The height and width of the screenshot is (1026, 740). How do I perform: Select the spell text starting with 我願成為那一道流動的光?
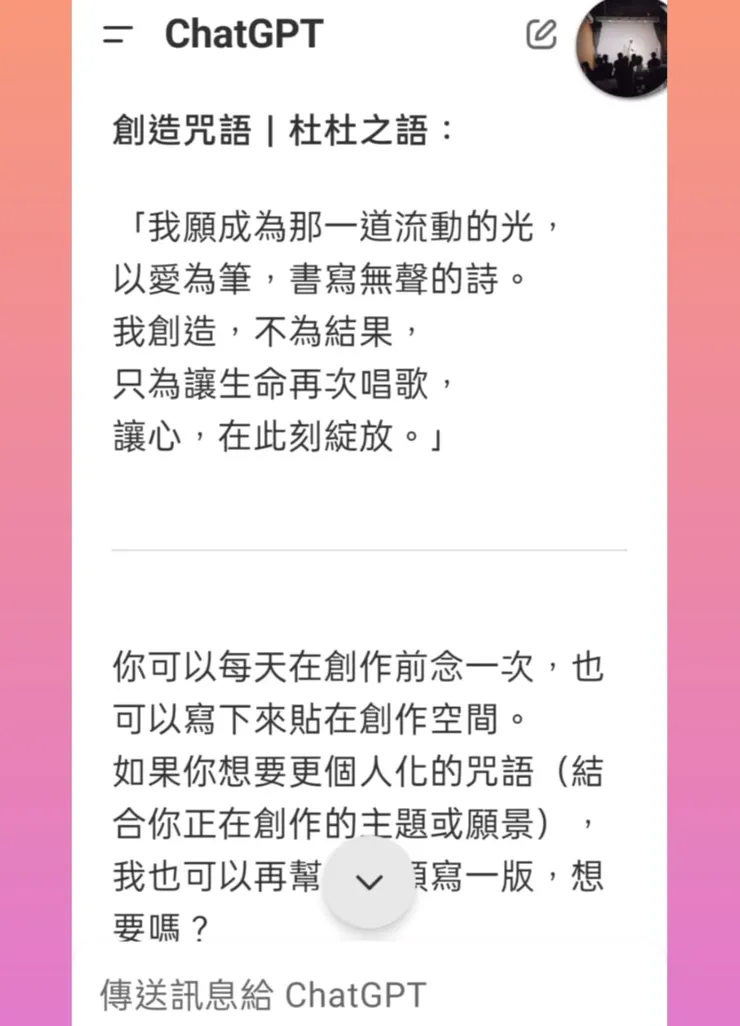pyautogui.click(x=335, y=227)
